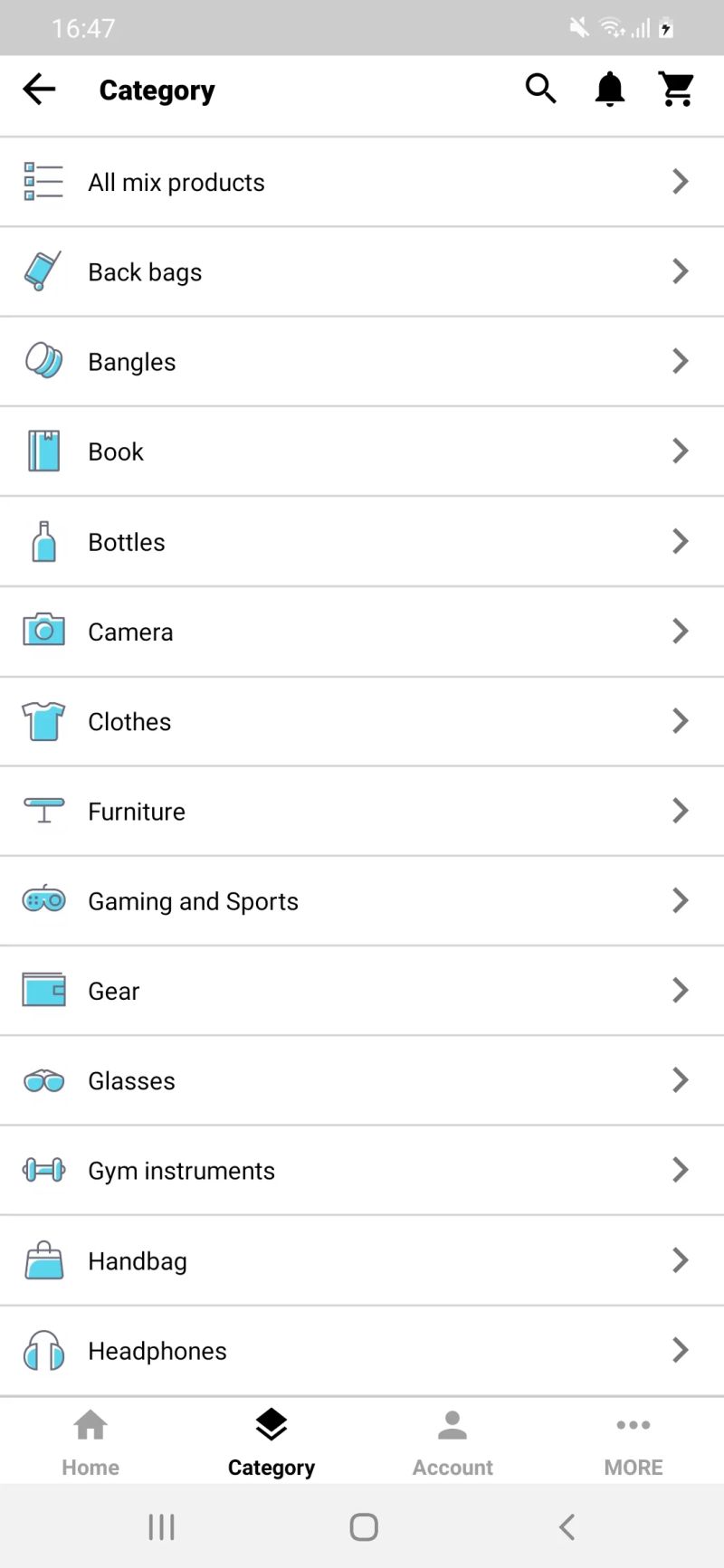Expand the Book category chevron
Screen dimensions: 724x1568
coord(680,451)
